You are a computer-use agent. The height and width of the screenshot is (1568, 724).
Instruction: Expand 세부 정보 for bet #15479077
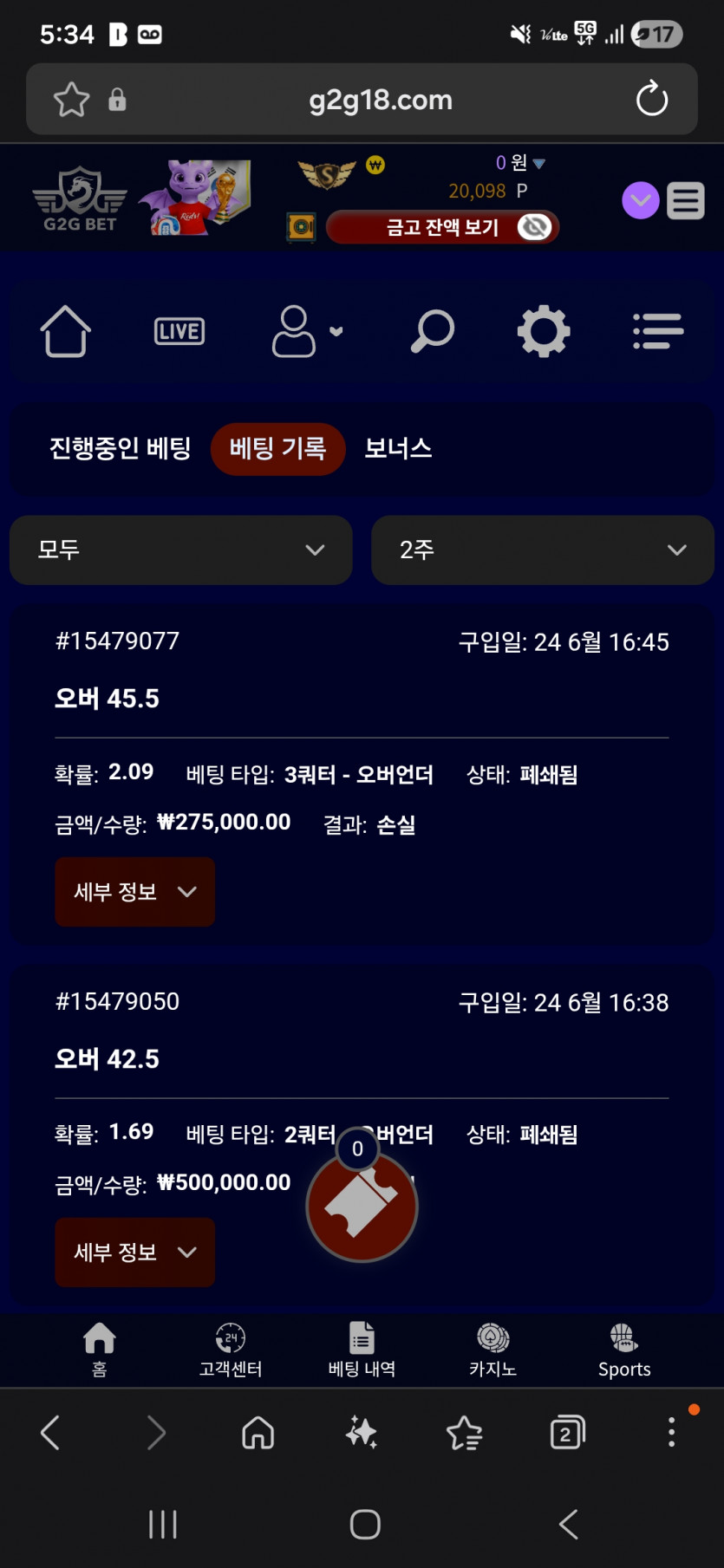click(135, 892)
